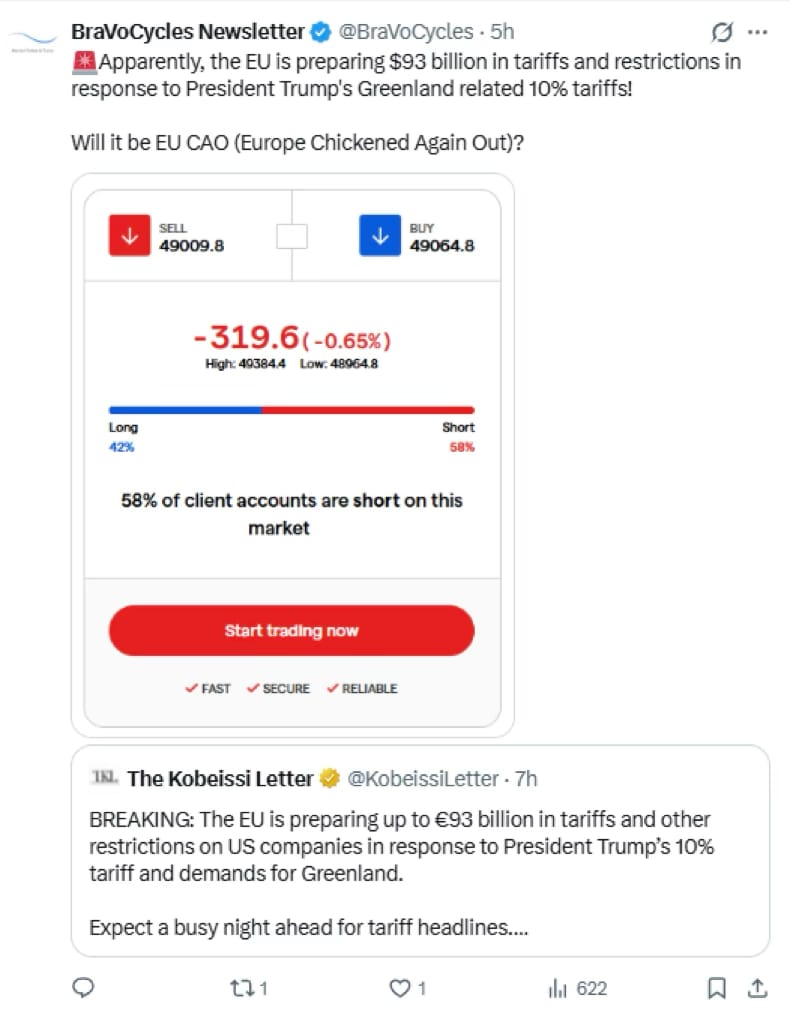Bookmark this post
Image resolution: width=790 pixels, height=1010 pixels.
716,988
